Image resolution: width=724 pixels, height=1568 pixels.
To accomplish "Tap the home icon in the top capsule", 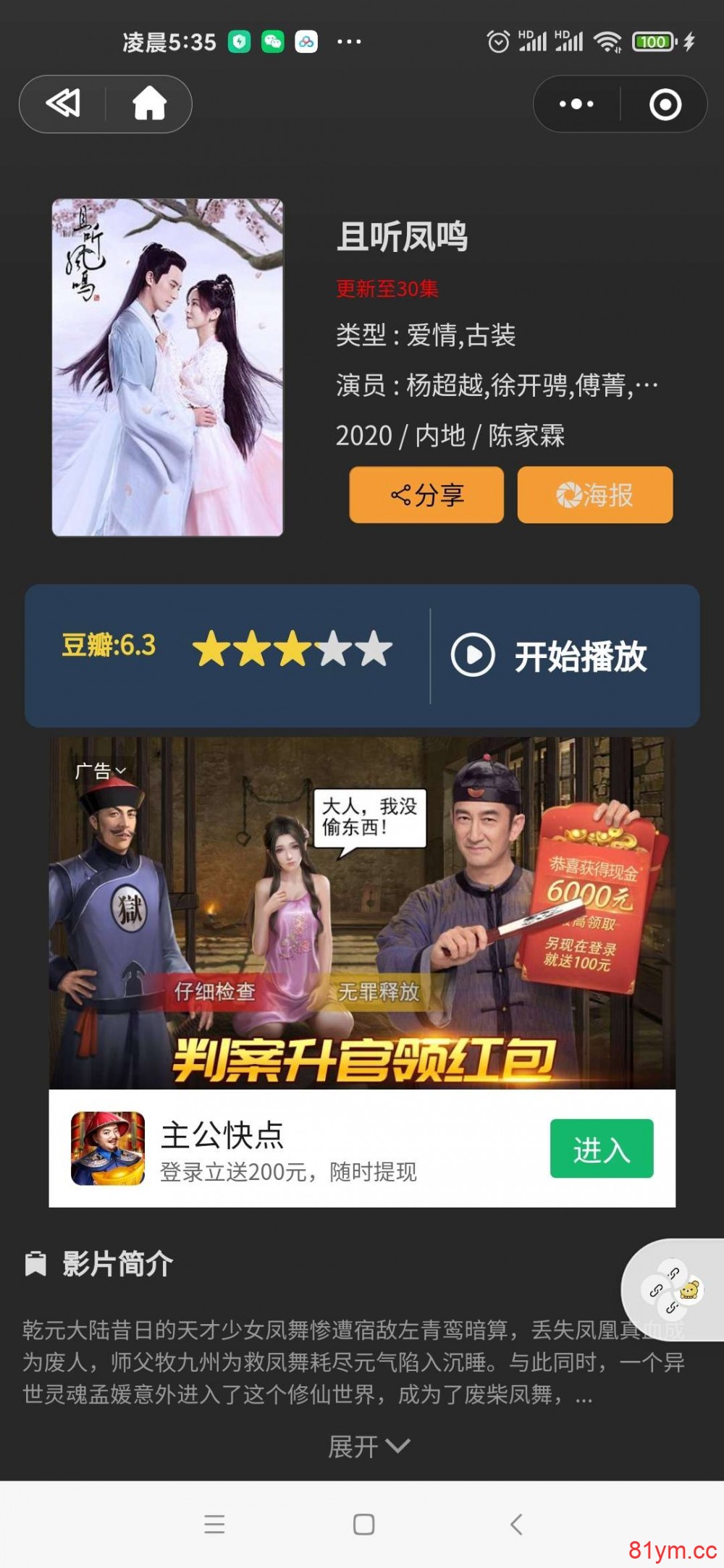I will tap(148, 104).
